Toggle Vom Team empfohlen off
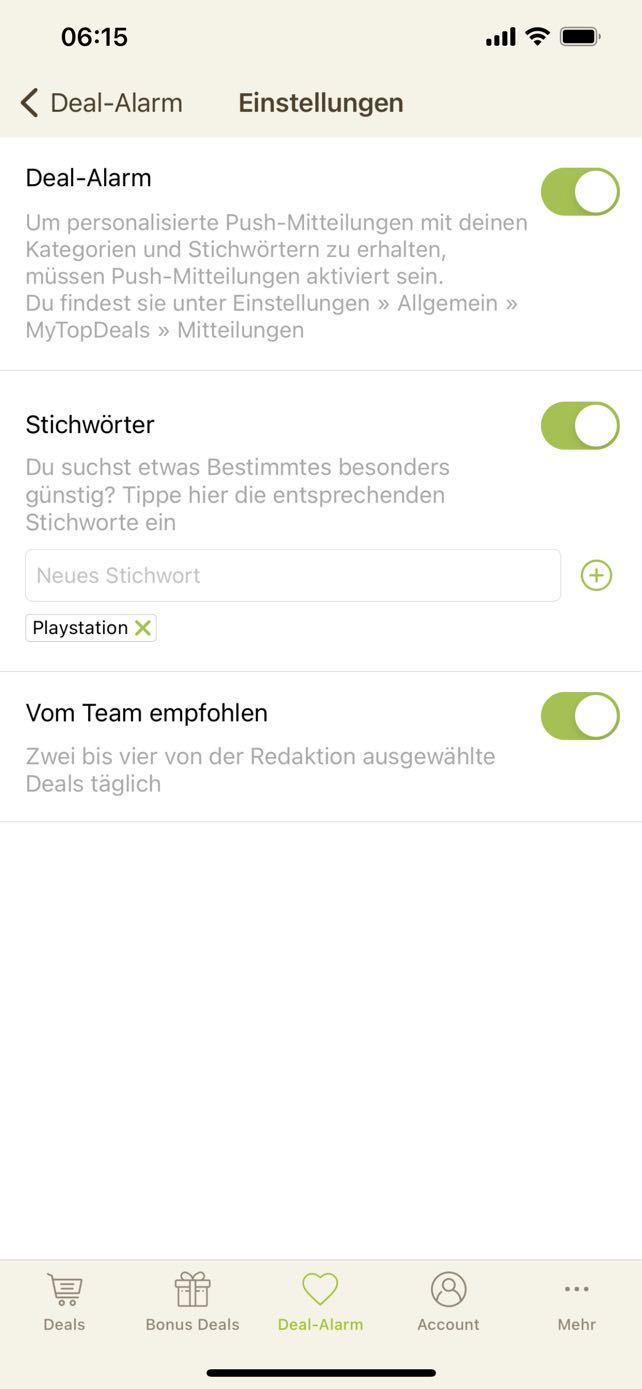This screenshot has width=642, height=1389. tap(580, 716)
